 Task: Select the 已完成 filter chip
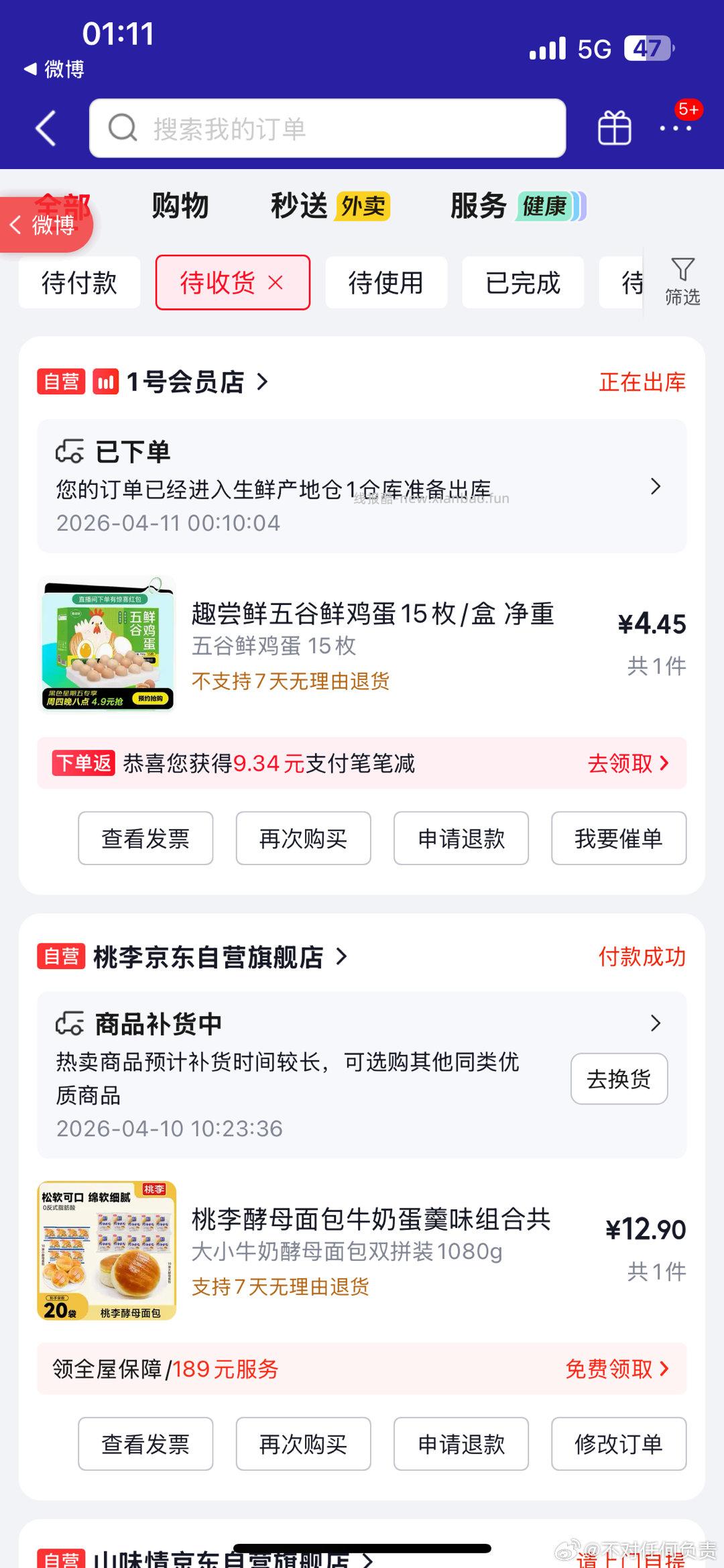point(522,282)
